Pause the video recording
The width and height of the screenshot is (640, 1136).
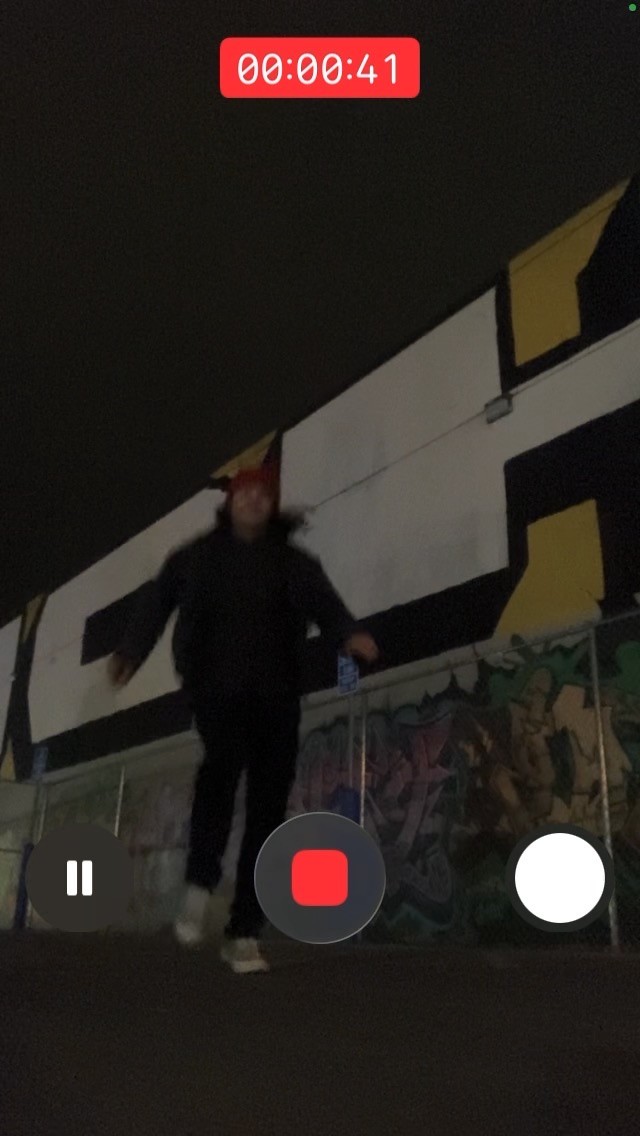(x=79, y=878)
